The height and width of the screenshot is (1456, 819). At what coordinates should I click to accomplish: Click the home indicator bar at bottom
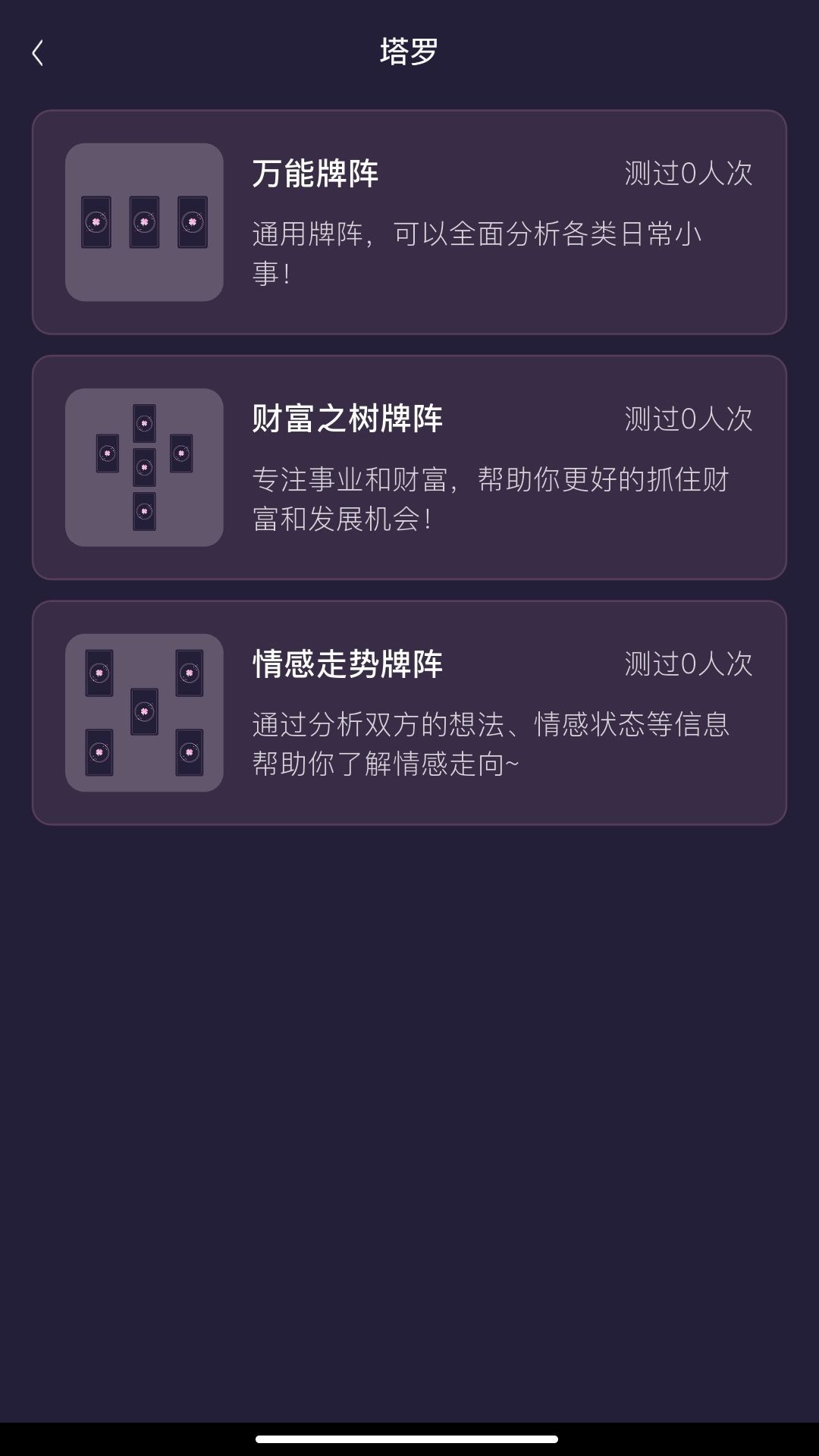tap(409, 1437)
